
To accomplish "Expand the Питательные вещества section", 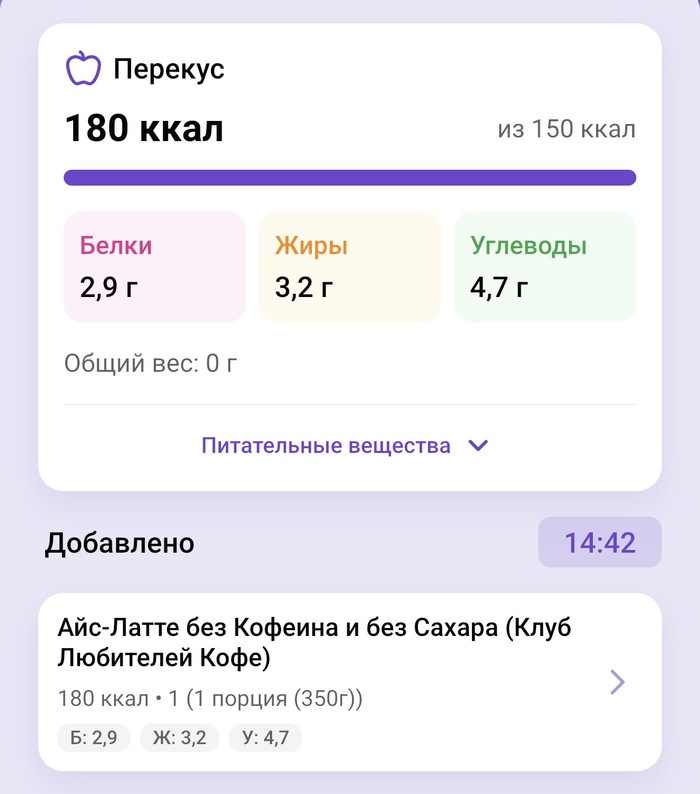I will click(x=345, y=446).
